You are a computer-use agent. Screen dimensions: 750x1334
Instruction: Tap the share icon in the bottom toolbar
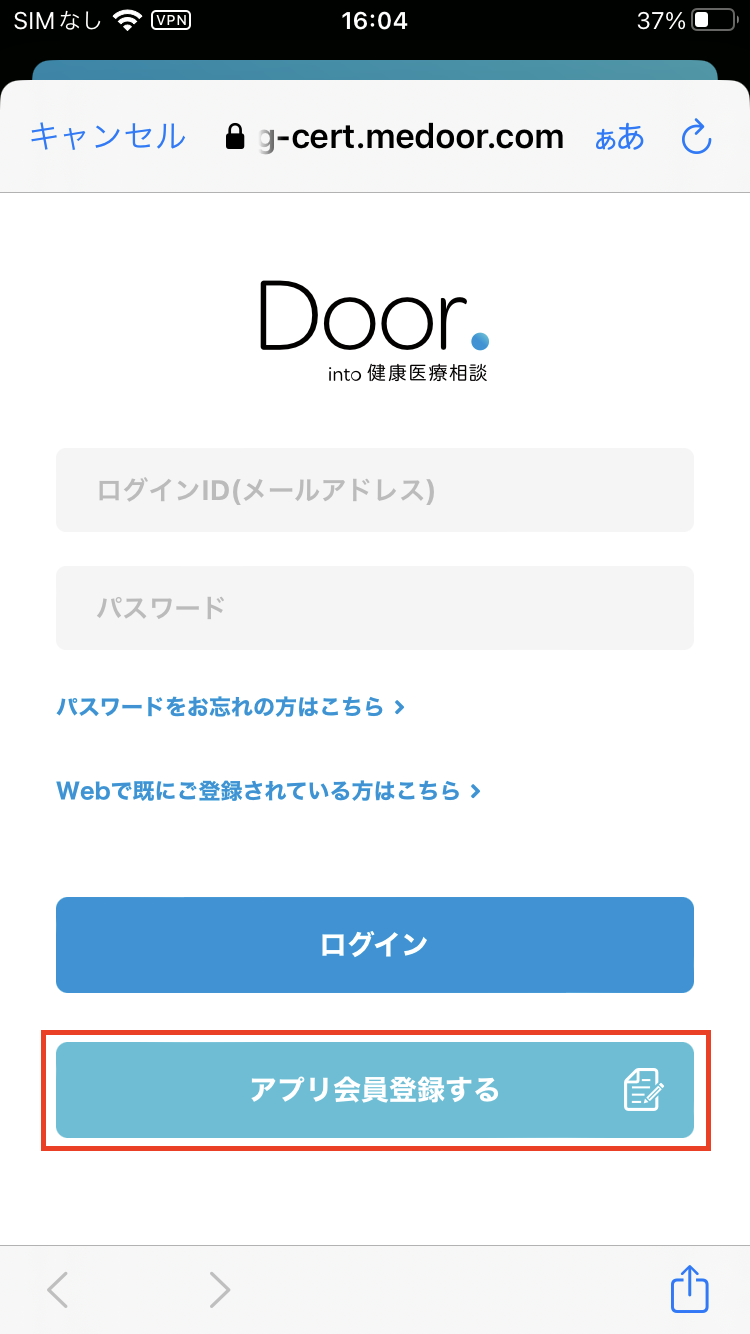688,1289
